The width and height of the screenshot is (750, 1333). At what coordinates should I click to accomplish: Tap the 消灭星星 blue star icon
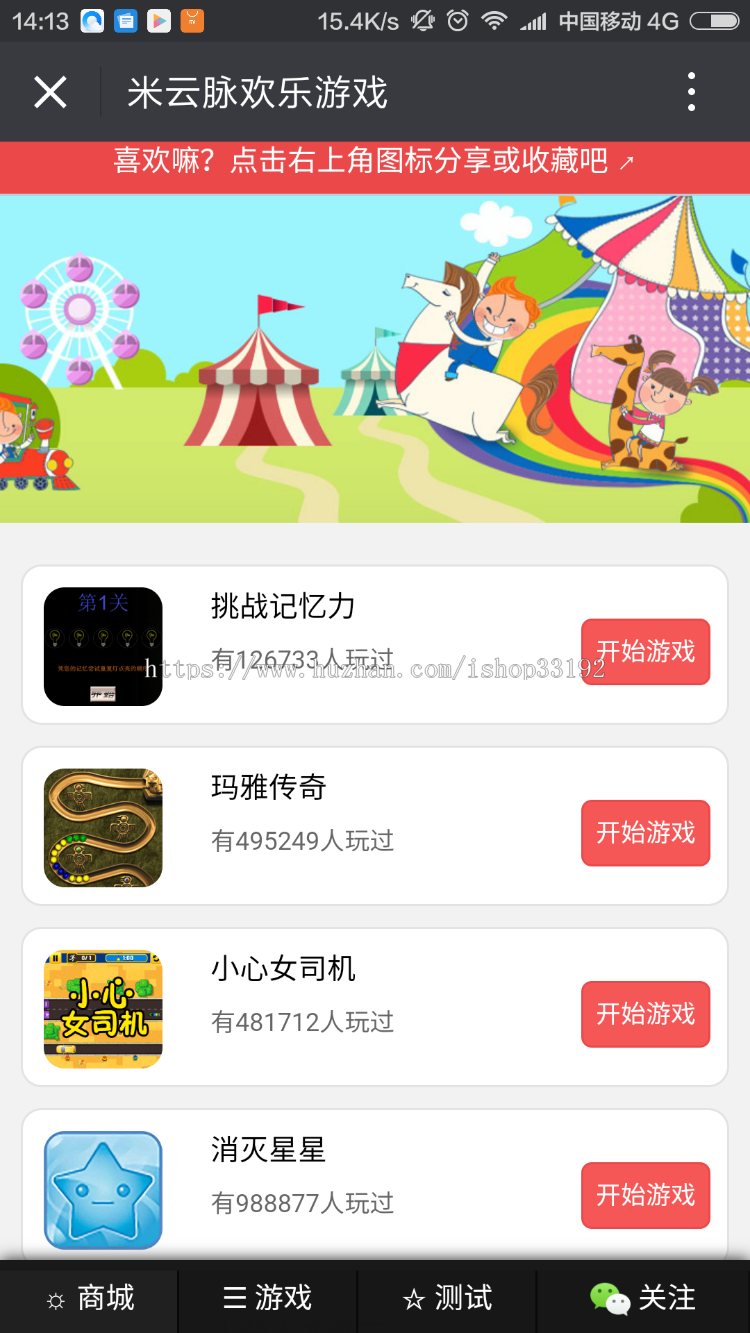pyautogui.click(x=103, y=1190)
